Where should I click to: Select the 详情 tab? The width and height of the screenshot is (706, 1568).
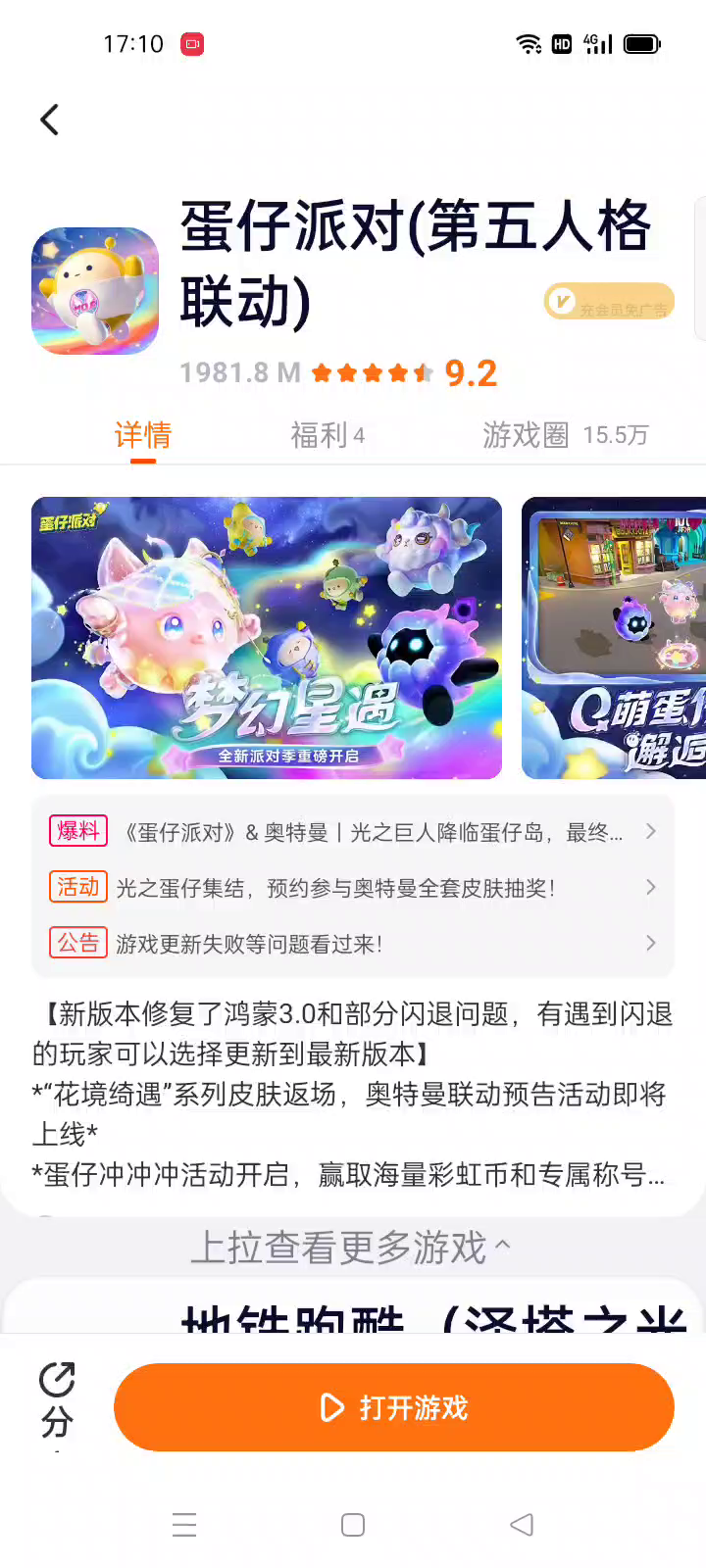click(x=143, y=434)
